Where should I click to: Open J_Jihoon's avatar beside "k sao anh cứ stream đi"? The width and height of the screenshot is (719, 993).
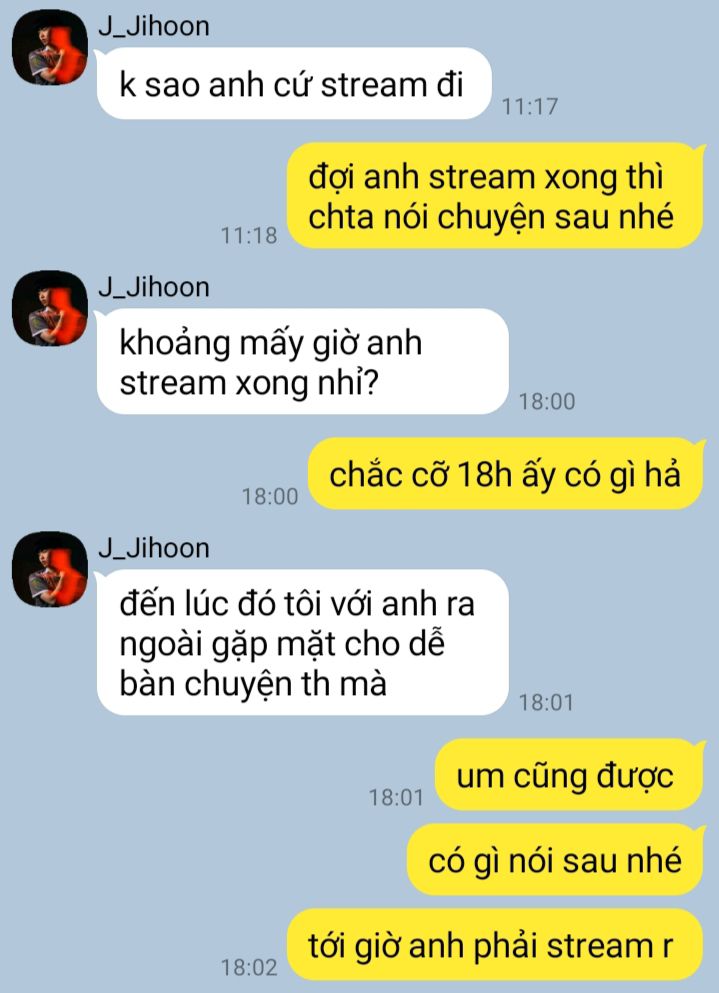(x=49, y=49)
